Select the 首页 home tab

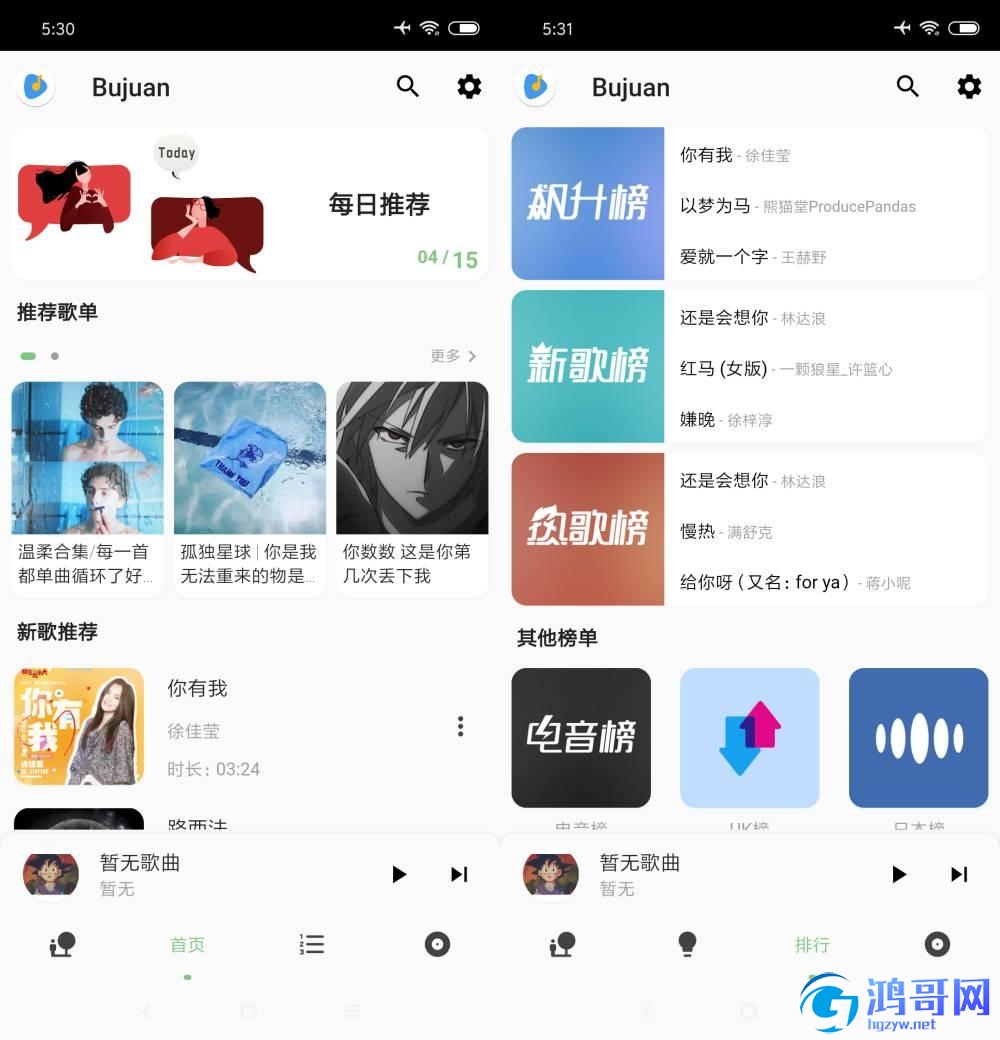tap(187, 945)
